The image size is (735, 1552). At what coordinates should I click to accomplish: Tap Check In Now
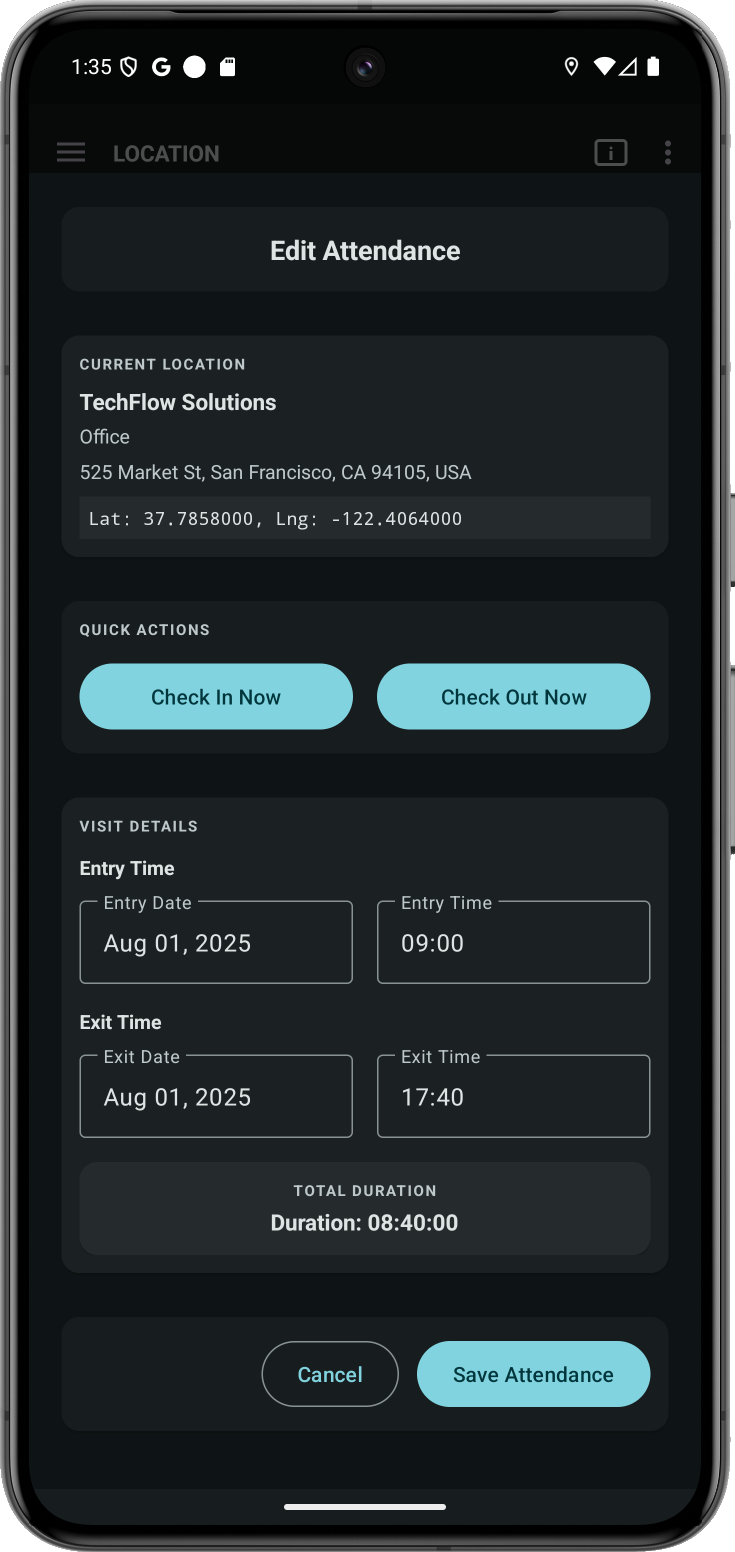[216, 697]
